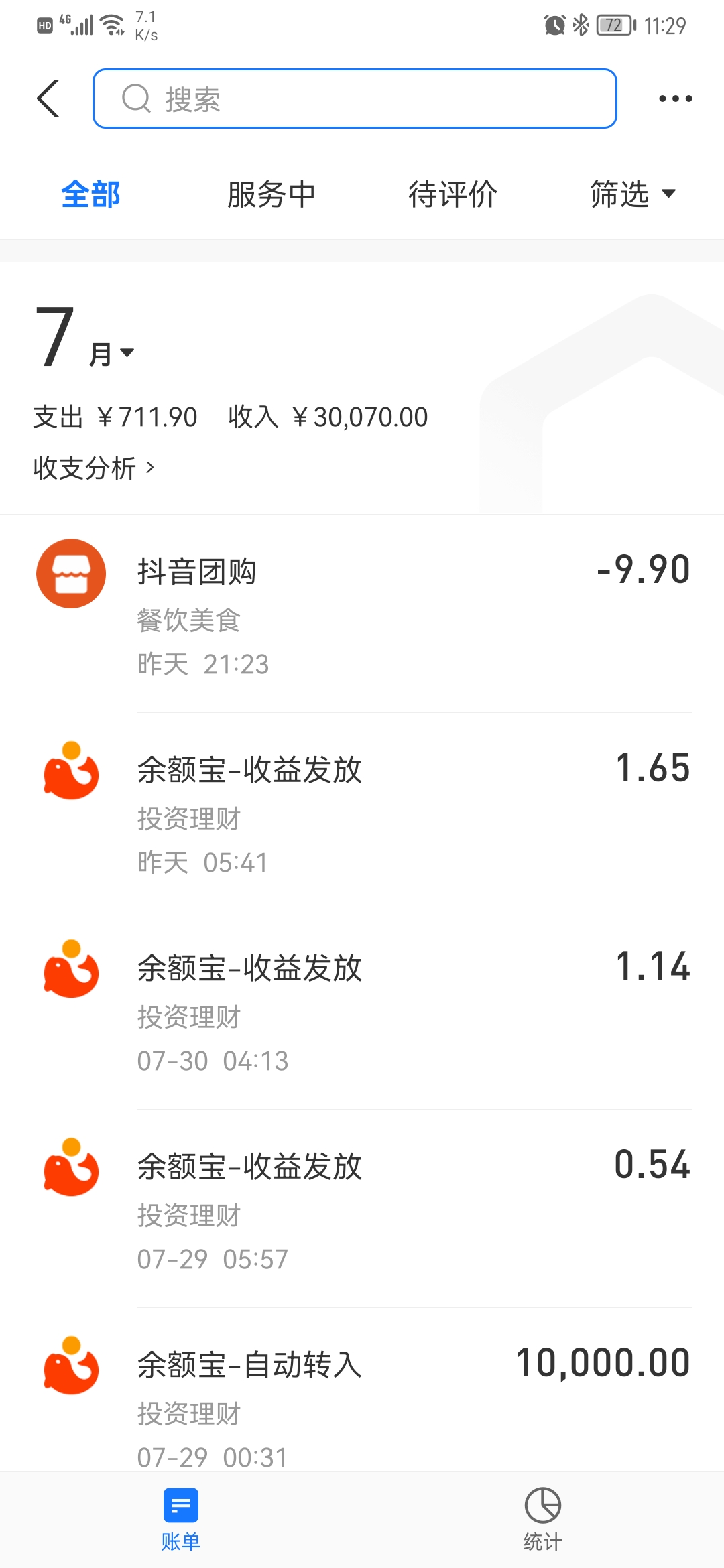Switch to the 服务中 tab

pyautogui.click(x=271, y=194)
